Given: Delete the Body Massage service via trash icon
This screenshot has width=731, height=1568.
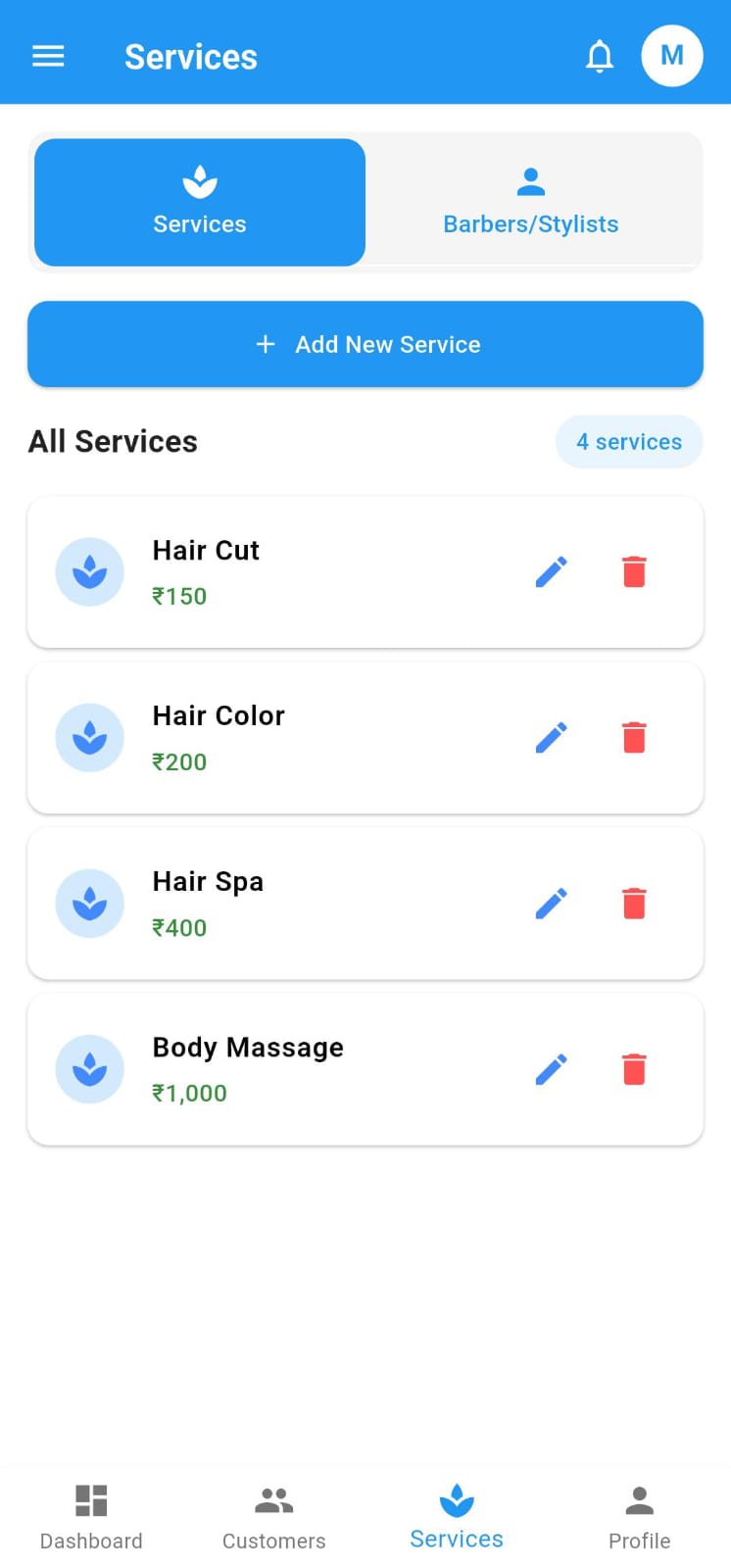Looking at the screenshot, I should 633,1068.
